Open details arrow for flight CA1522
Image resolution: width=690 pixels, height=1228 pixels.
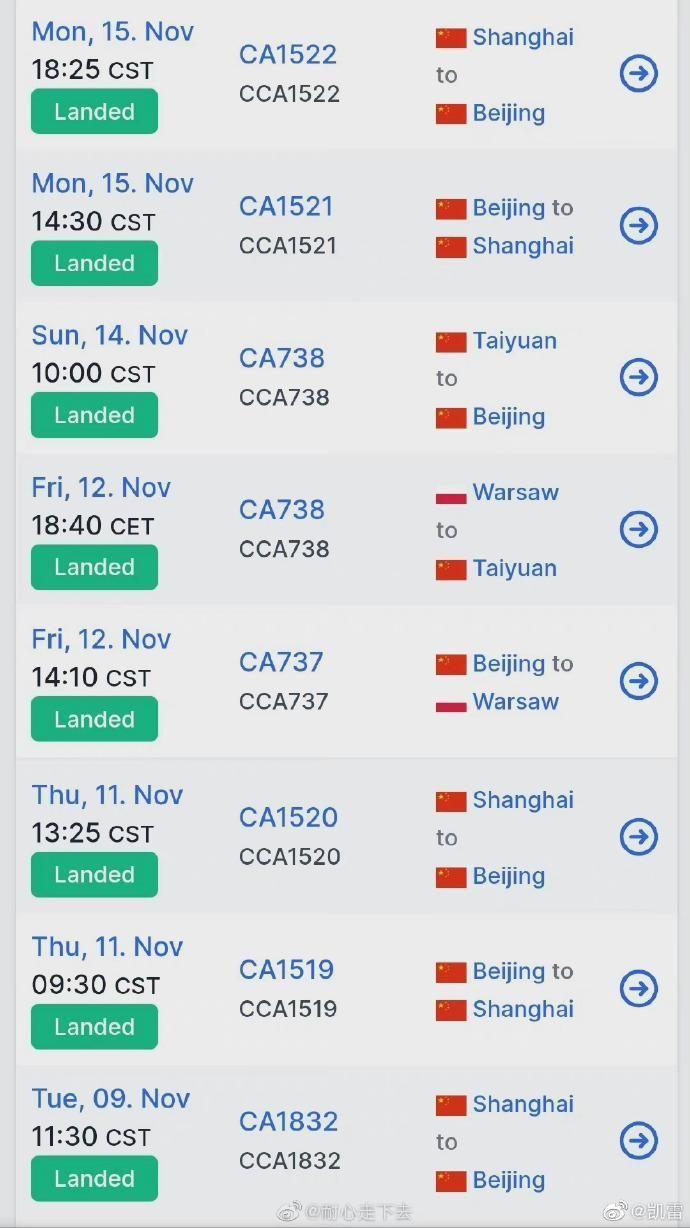click(x=639, y=73)
